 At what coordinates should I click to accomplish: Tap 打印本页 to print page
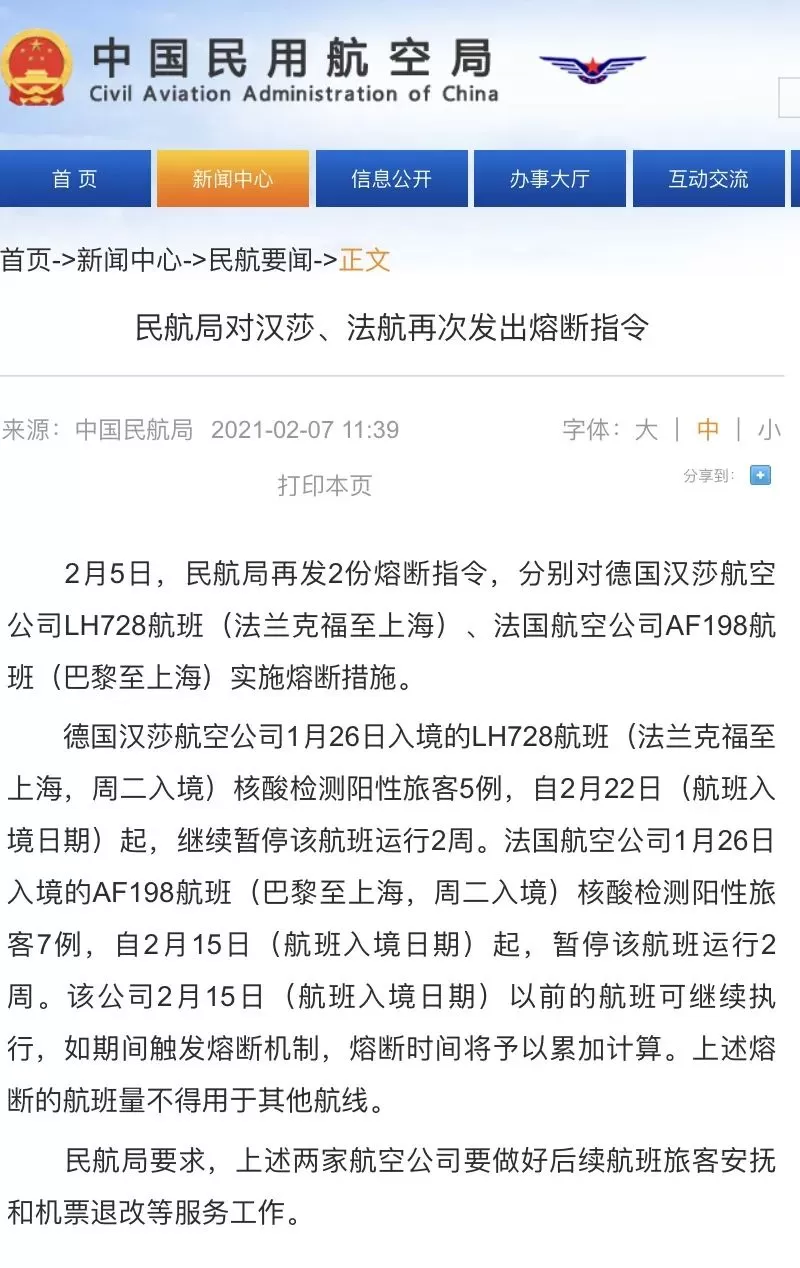(x=324, y=485)
